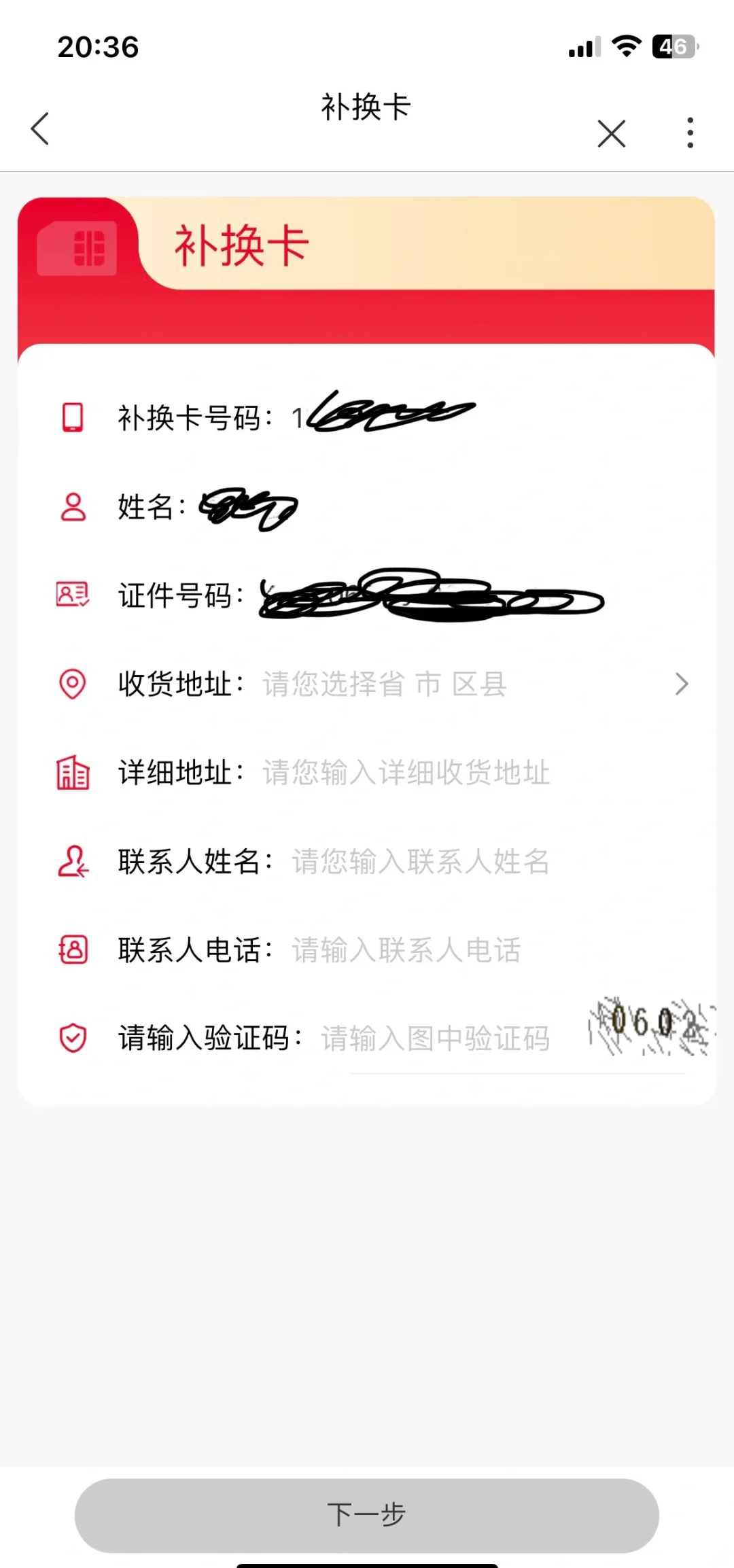Image resolution: width=734 pixels, height=1568 pixels.
Task: Tap the 下一步 button
Action: (367, 1515)
